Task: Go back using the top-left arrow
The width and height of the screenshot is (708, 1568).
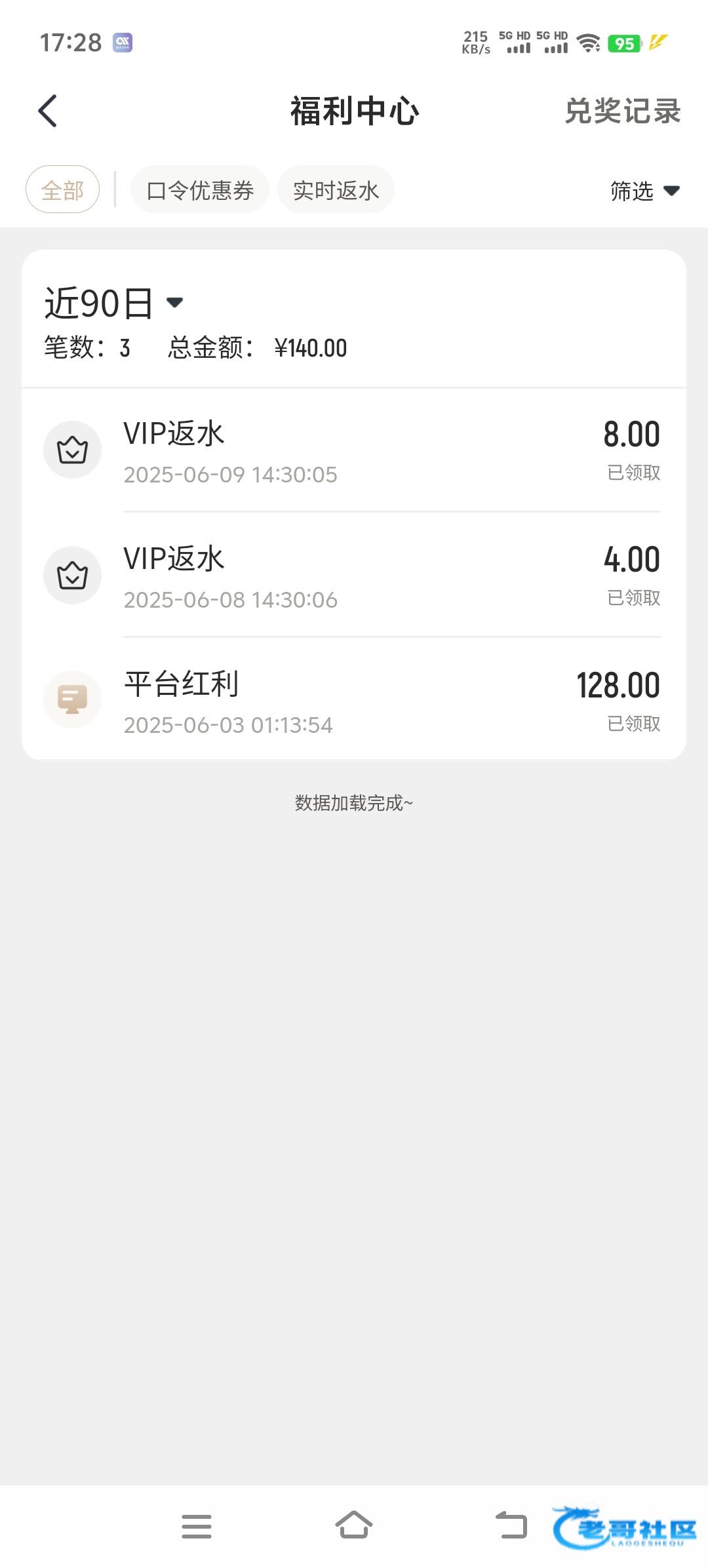Action: click(47, 111)
